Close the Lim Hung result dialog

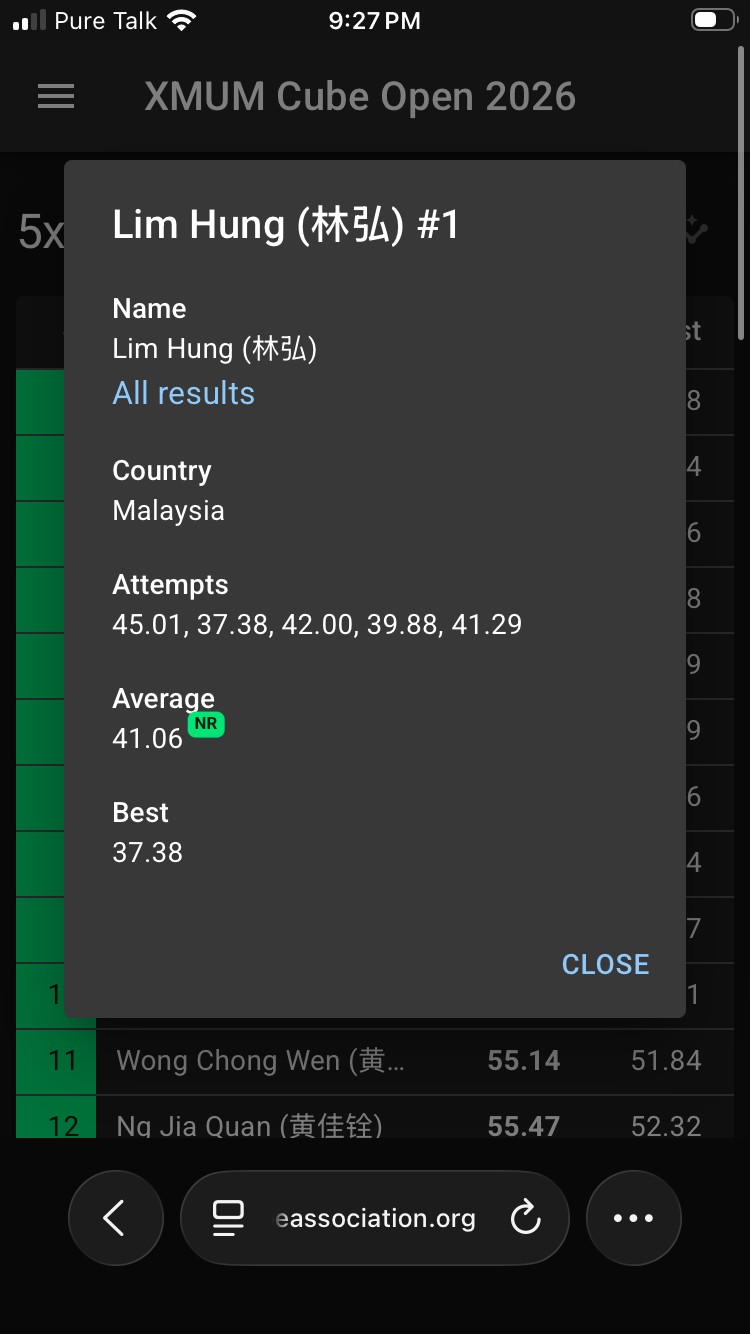(606, 964)
